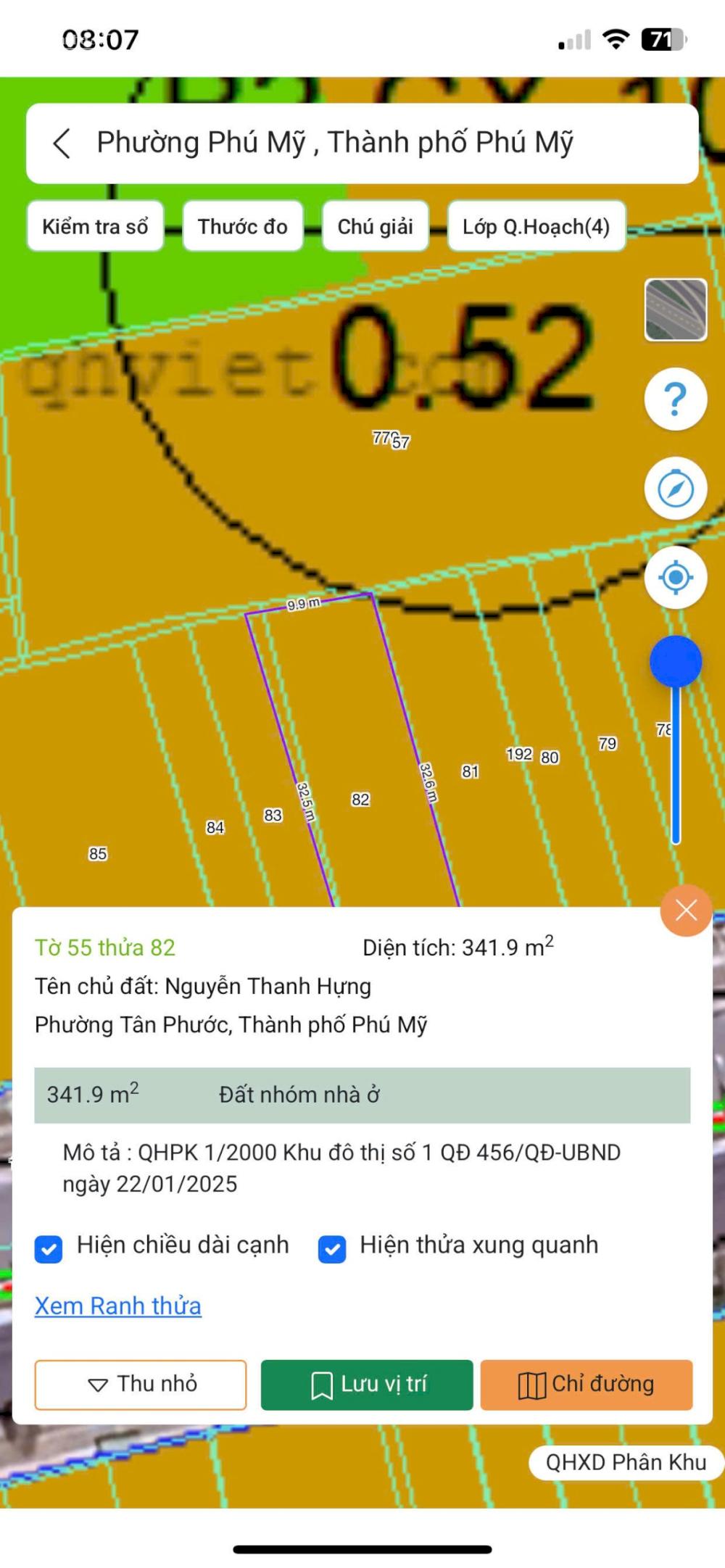Collapse the panel with Thu nhỏ

[x=141, y=1384]
